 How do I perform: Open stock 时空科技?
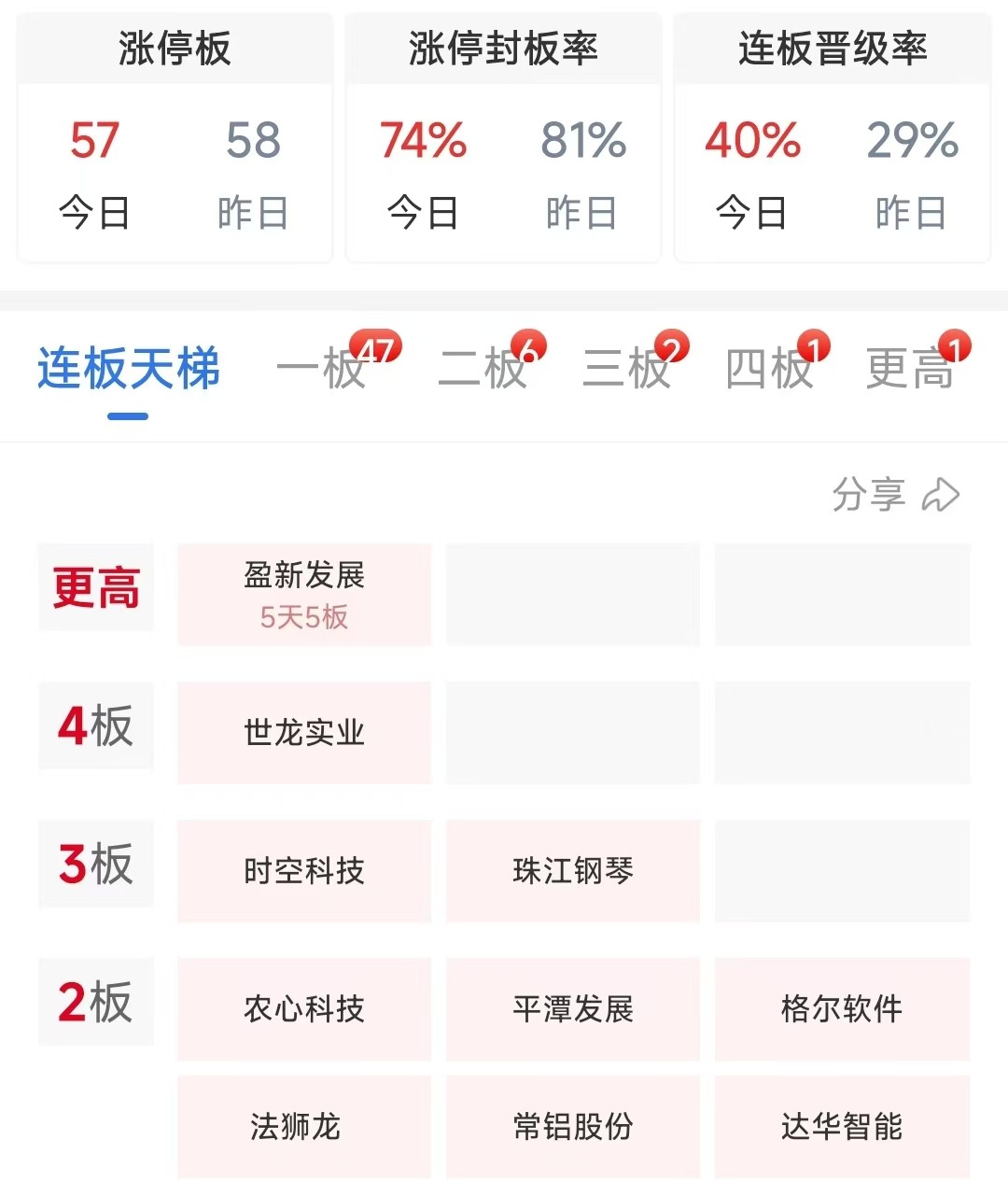coord(304,870)
